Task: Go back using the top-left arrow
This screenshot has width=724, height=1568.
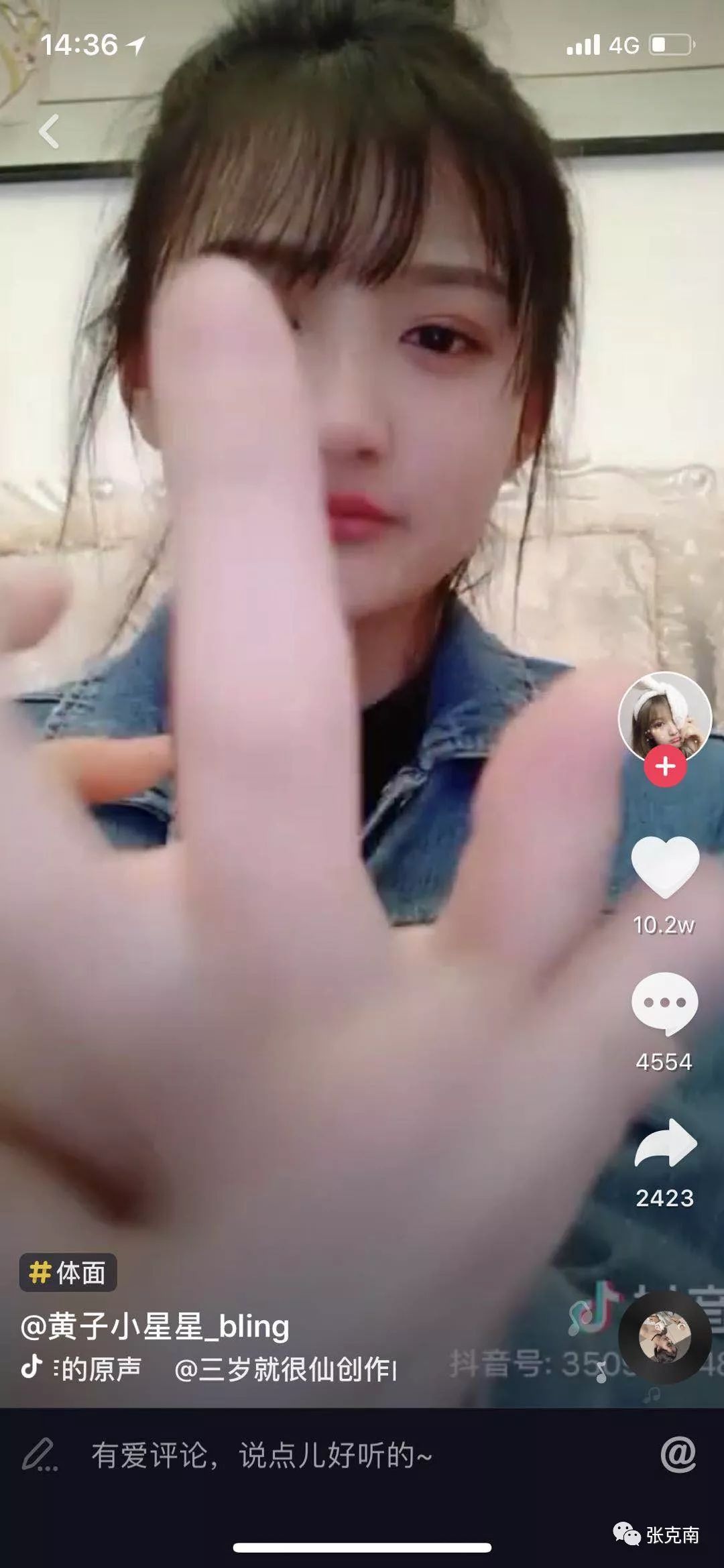Action: pyautogui.click(x=50, y=130)
